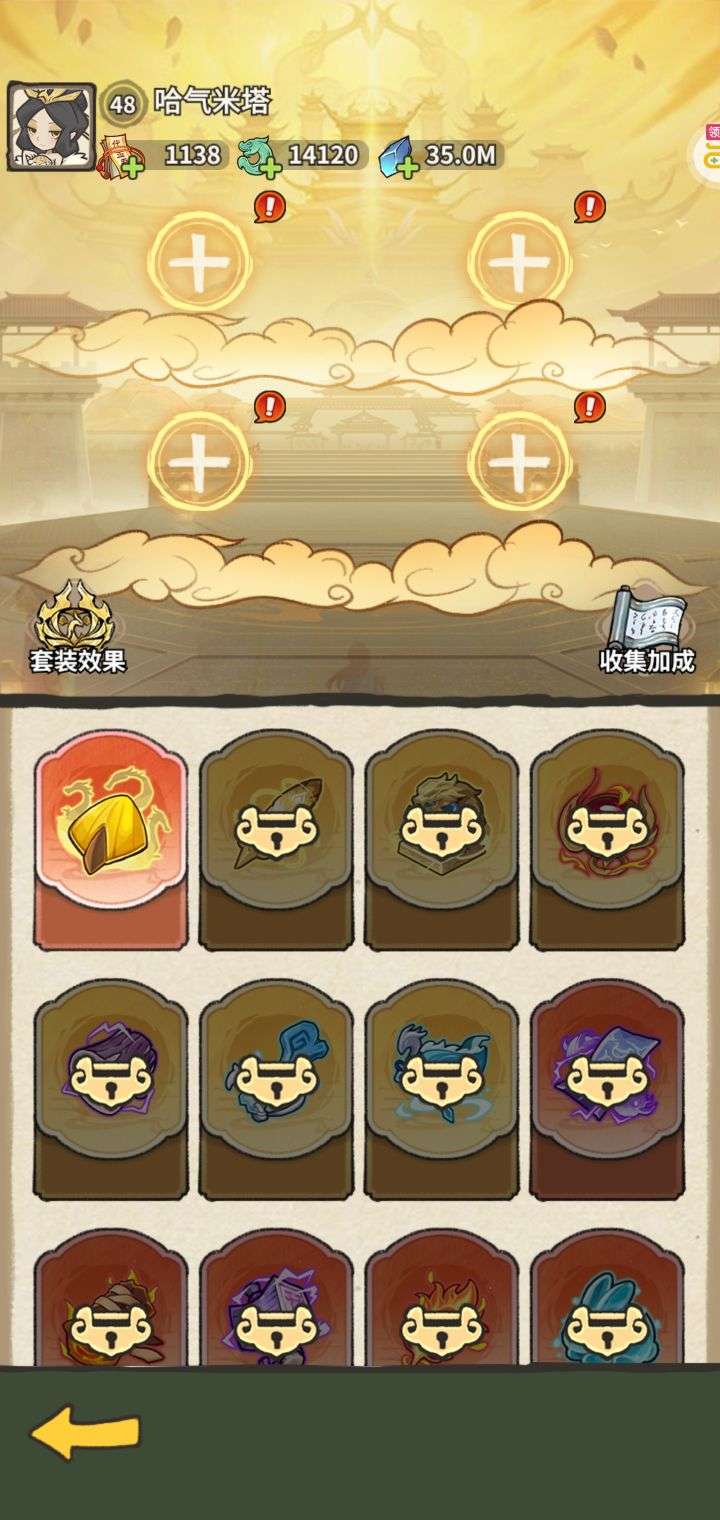This screenshot has height=1520, width=720.
Task: Go back with the yellow arrow
Action: point(84,1433)
